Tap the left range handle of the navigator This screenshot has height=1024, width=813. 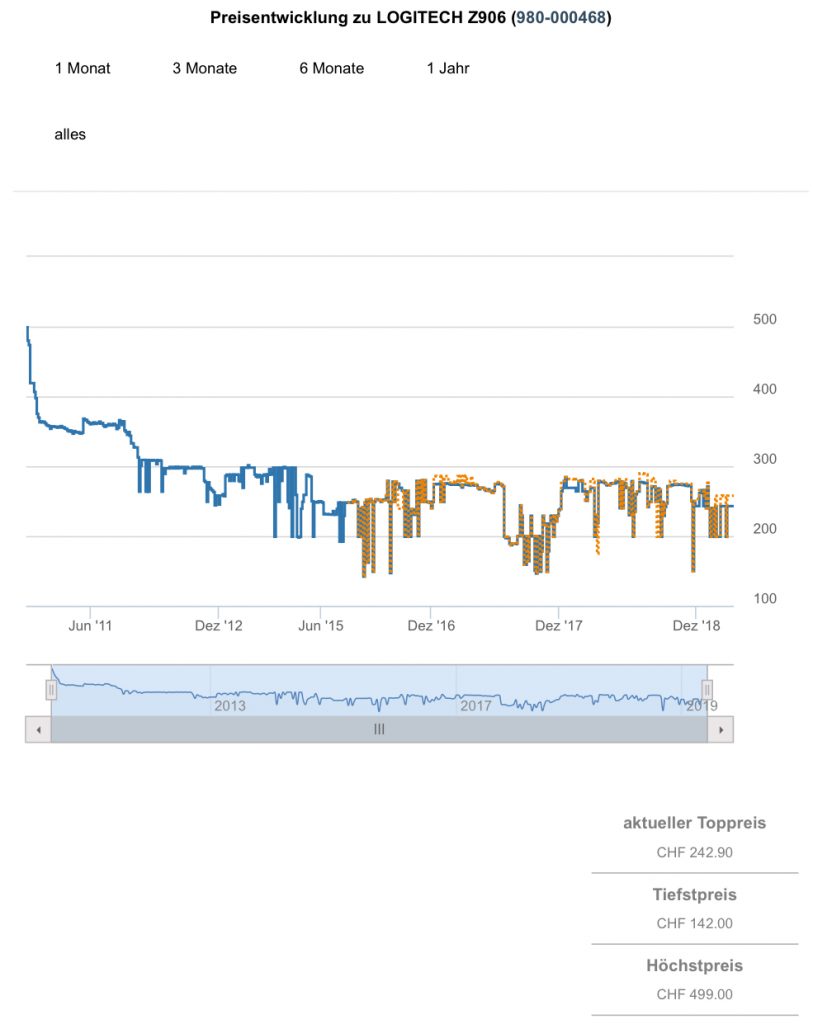pyautogui.click(x=51, y=689)
